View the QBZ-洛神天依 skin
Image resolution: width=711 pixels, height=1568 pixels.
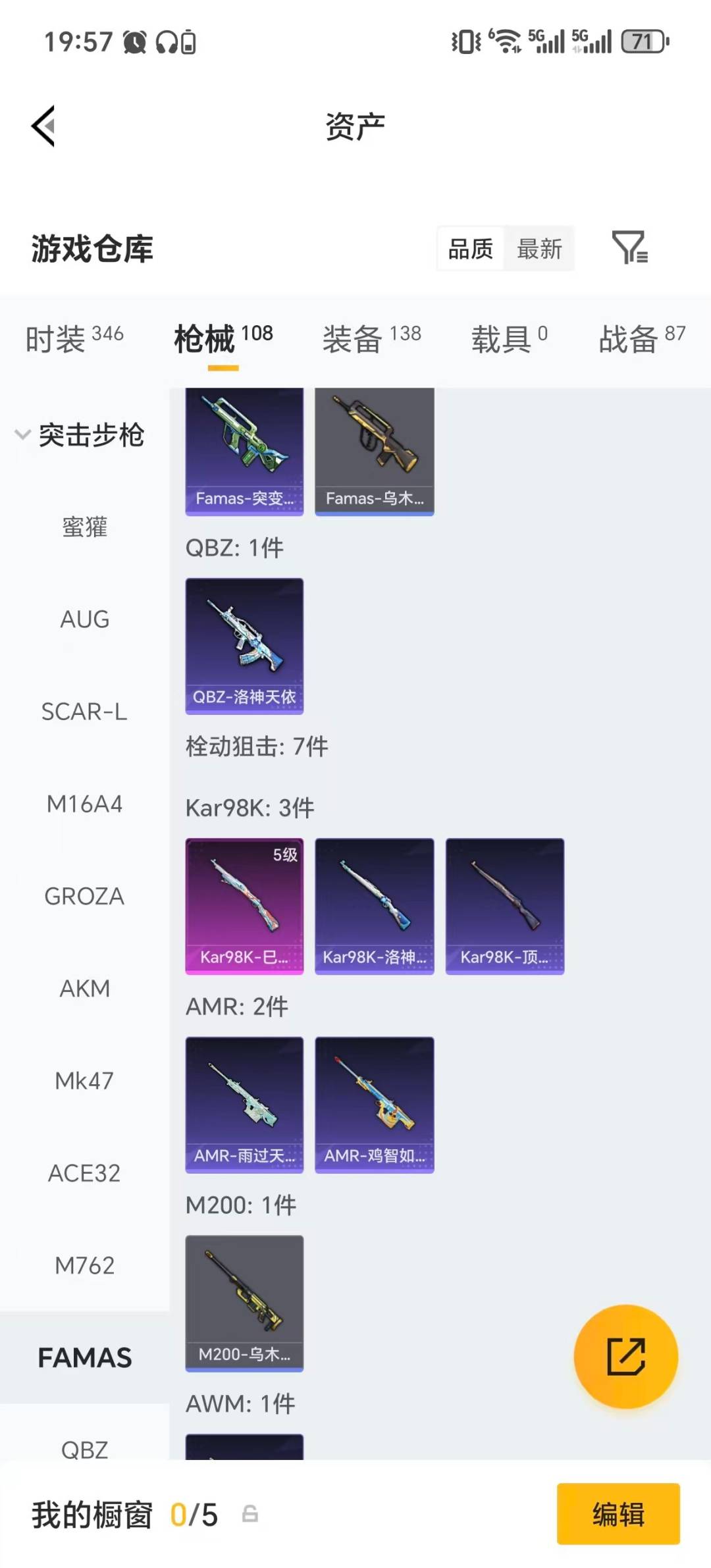tap(244, 645)
